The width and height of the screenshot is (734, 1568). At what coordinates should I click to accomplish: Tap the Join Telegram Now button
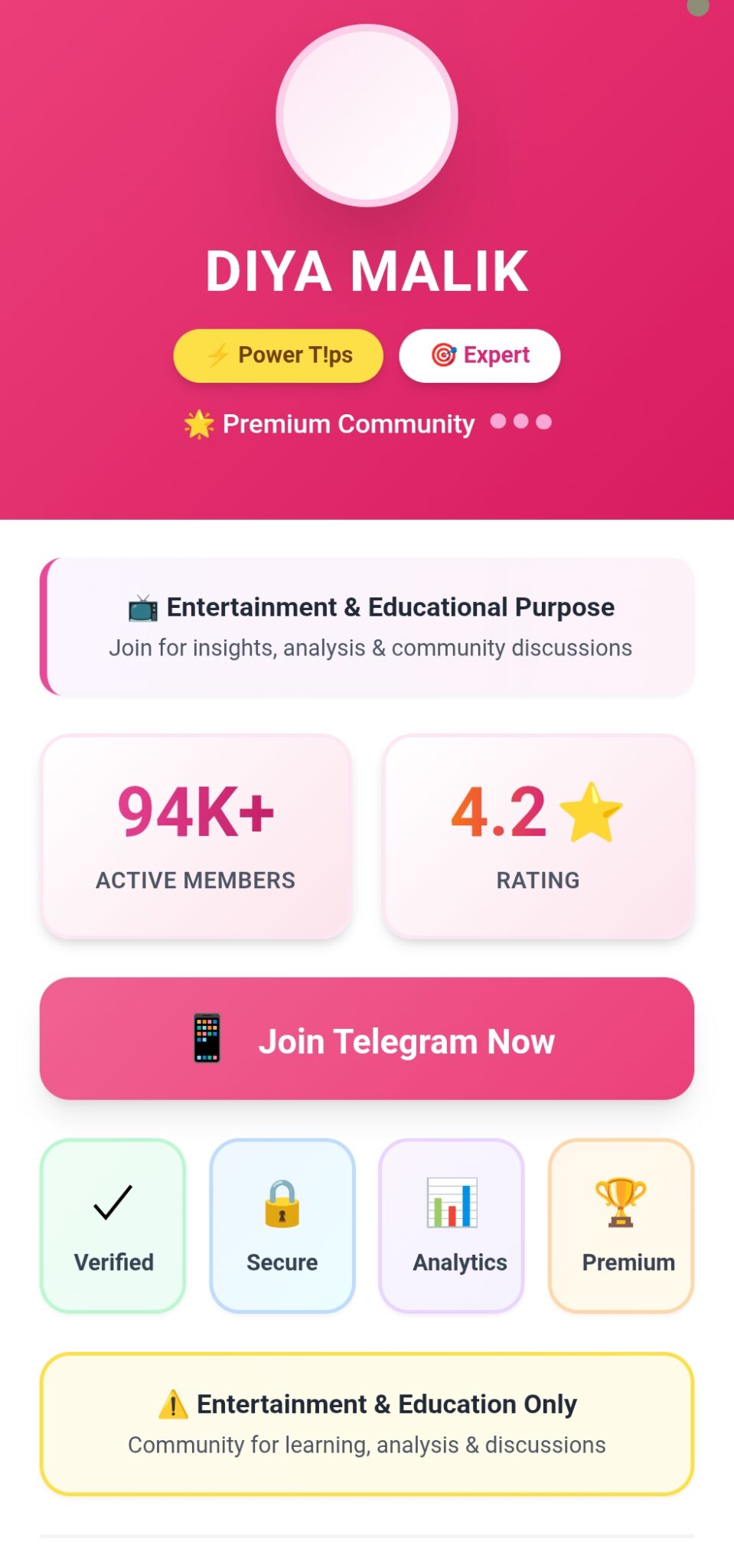[x=367, y=1038]
